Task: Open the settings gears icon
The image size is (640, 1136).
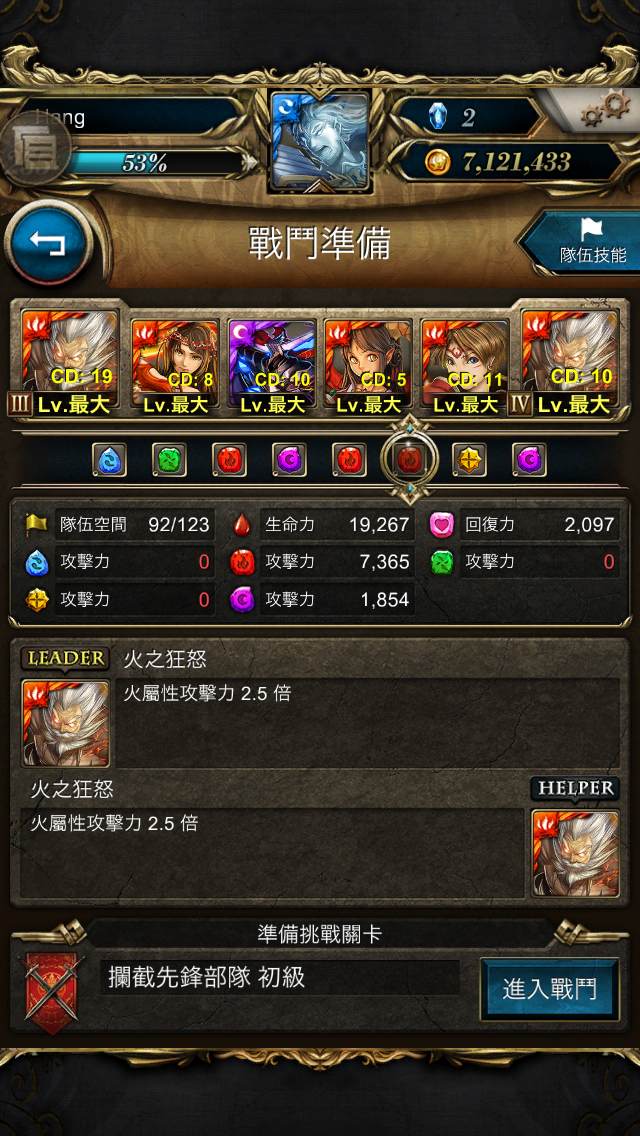Action: click(606, 112)
